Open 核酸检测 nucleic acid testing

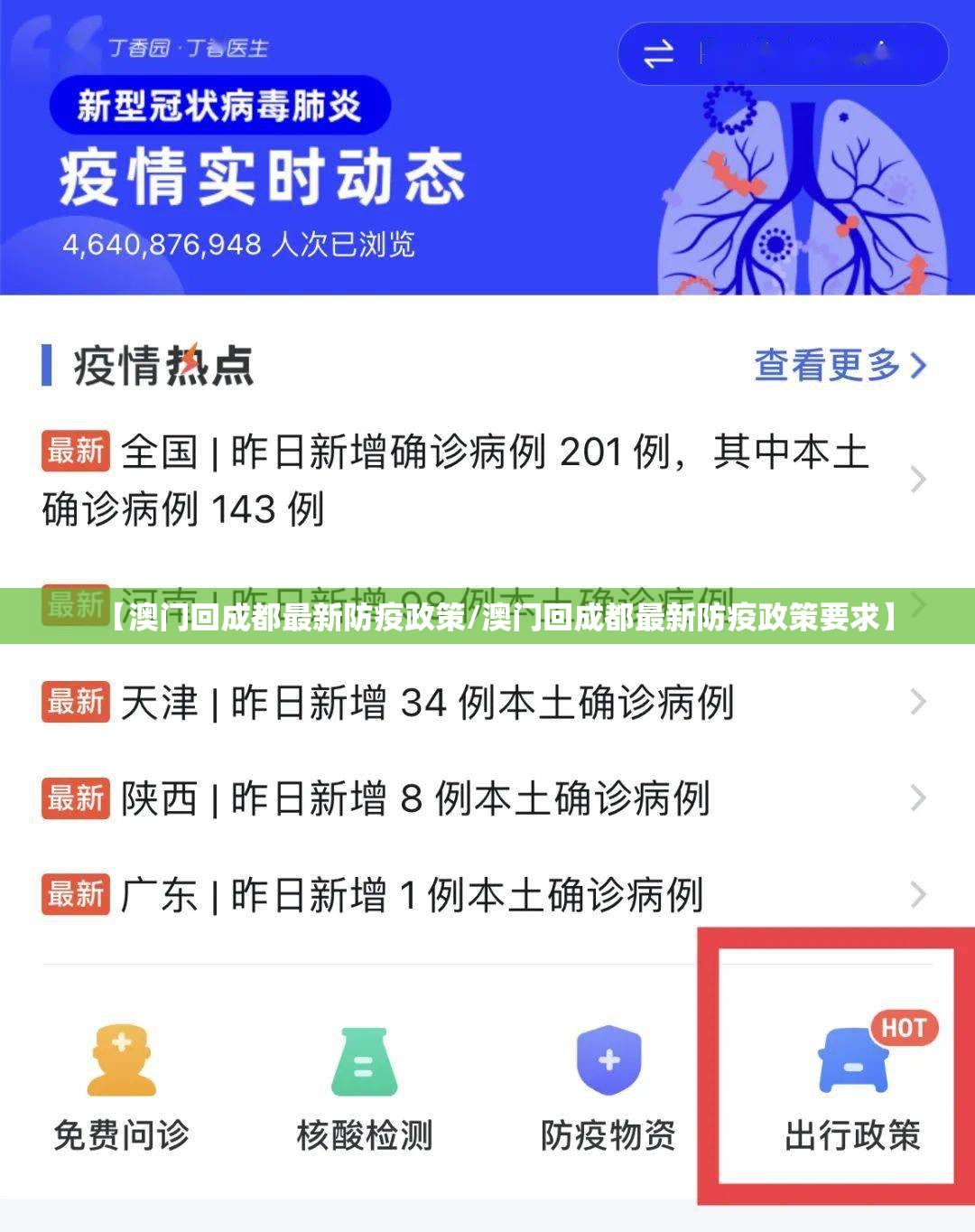click(365, 1089)
